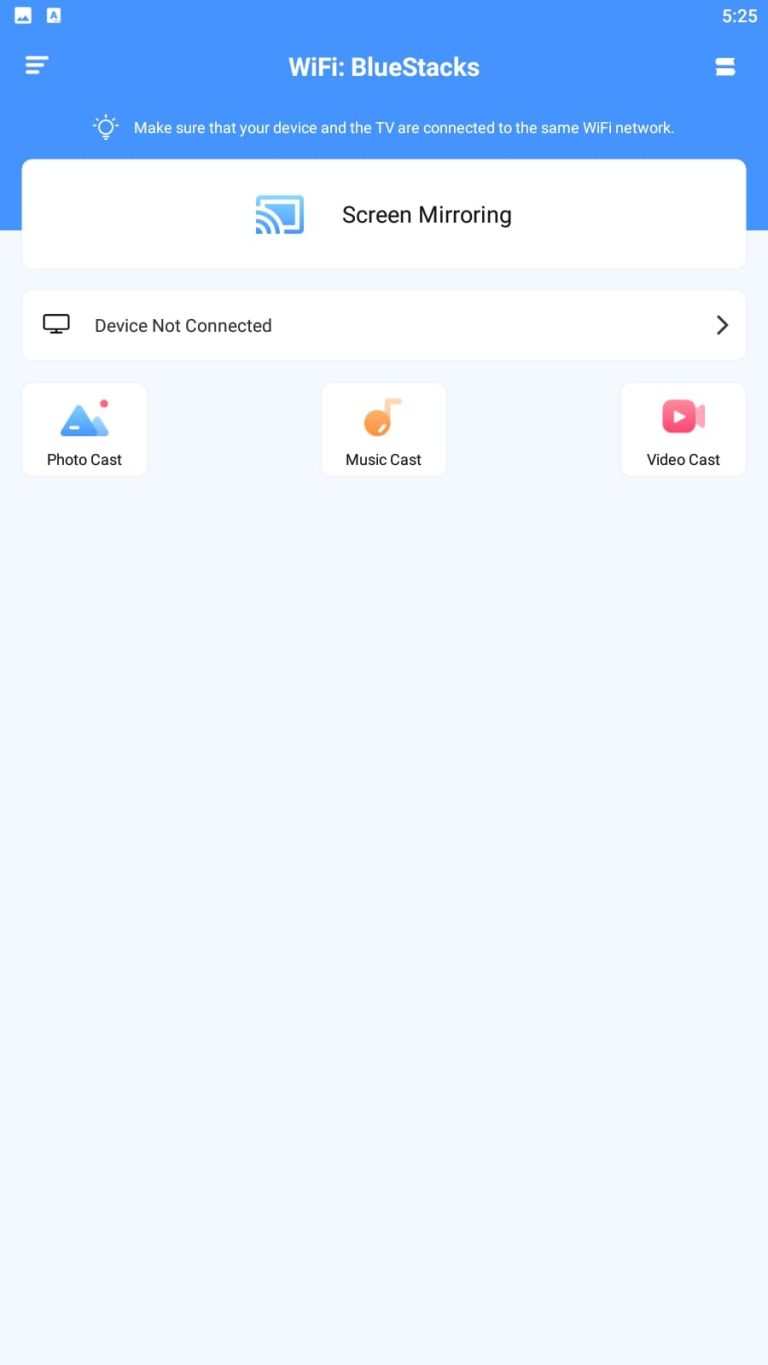Select the Music Cast label text
Viewport: 768px width, 1365px height.
tap(383, 459)
